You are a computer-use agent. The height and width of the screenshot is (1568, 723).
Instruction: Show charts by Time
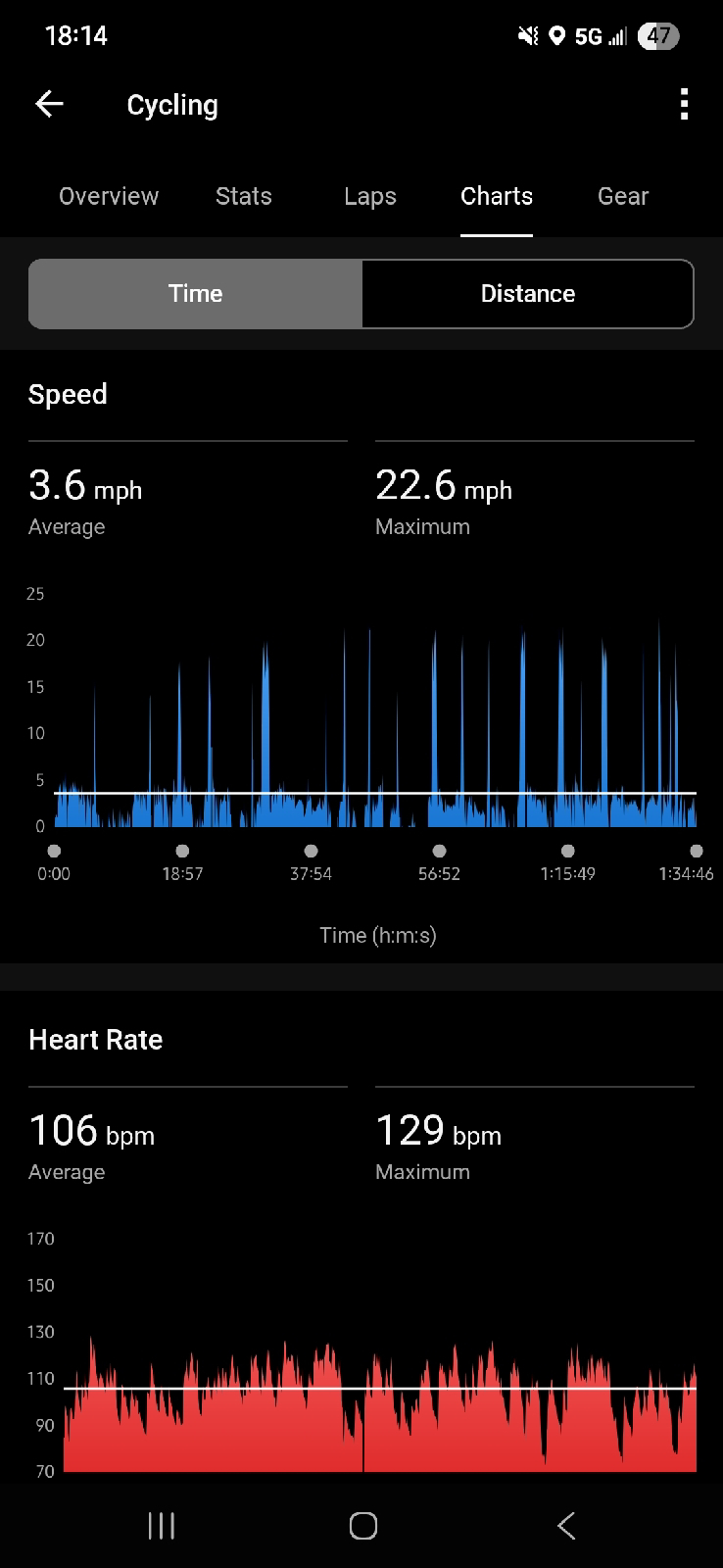[x=196, y=294]
